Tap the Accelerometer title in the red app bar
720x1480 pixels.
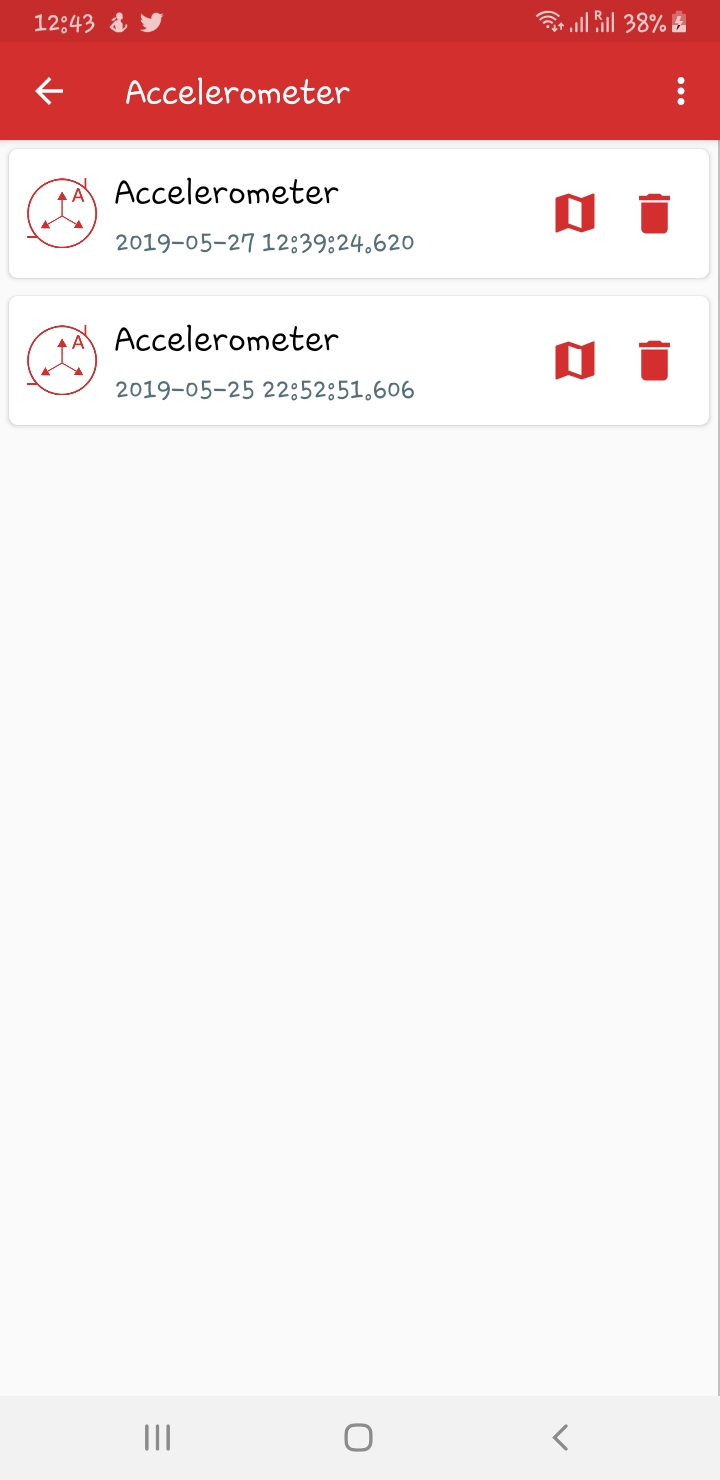(237, 91)
